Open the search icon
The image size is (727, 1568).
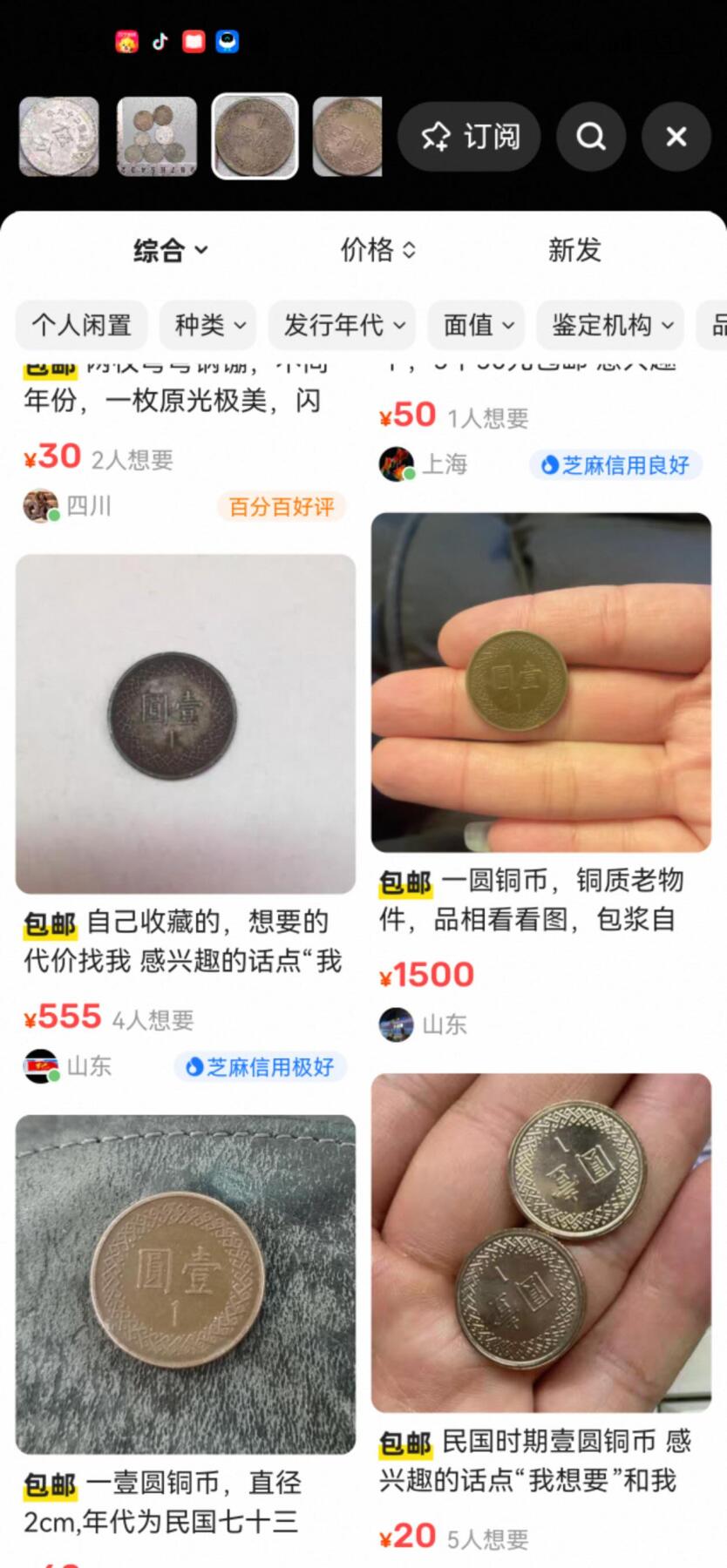click(x=590, y=137)
